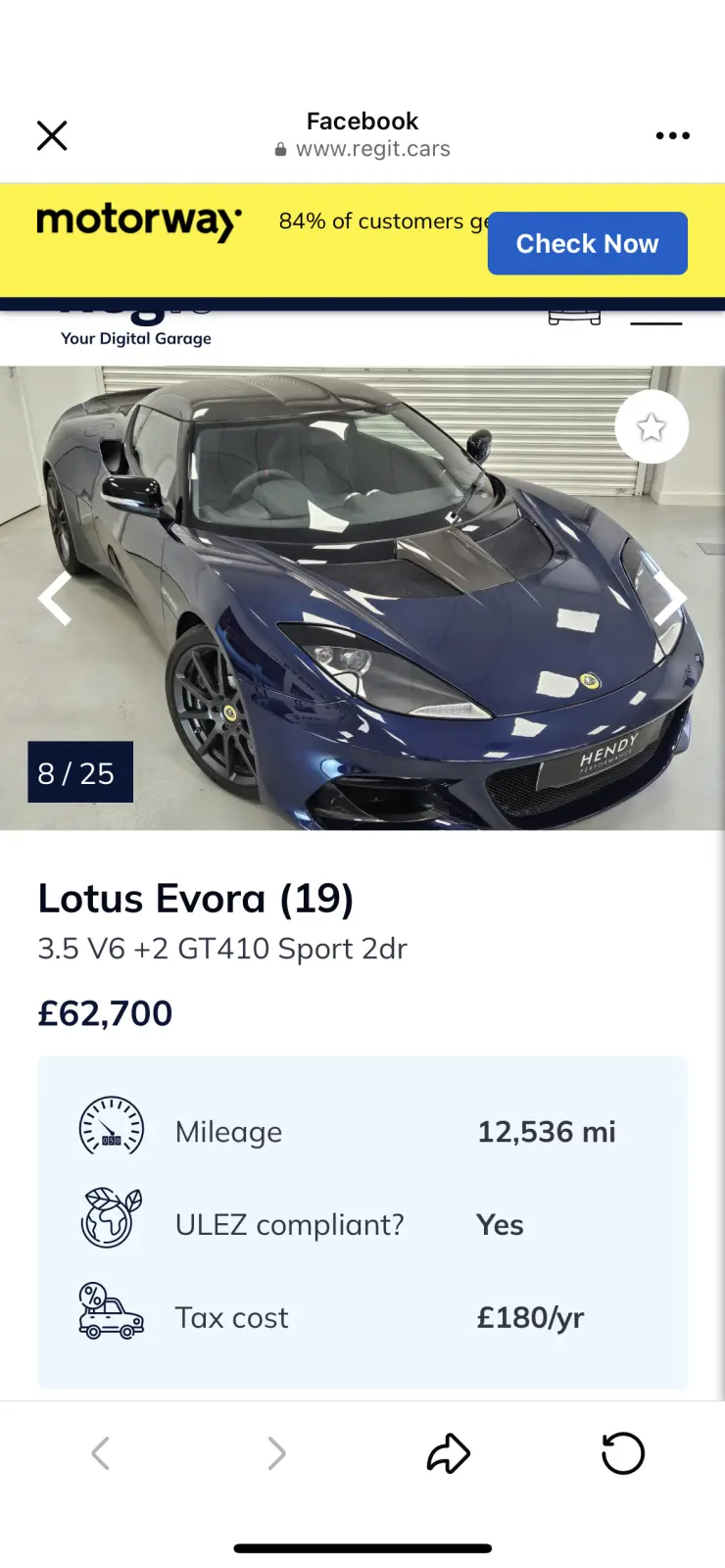Go back to the previous page
The image size is (725, 1568).
click(100, 1453)
